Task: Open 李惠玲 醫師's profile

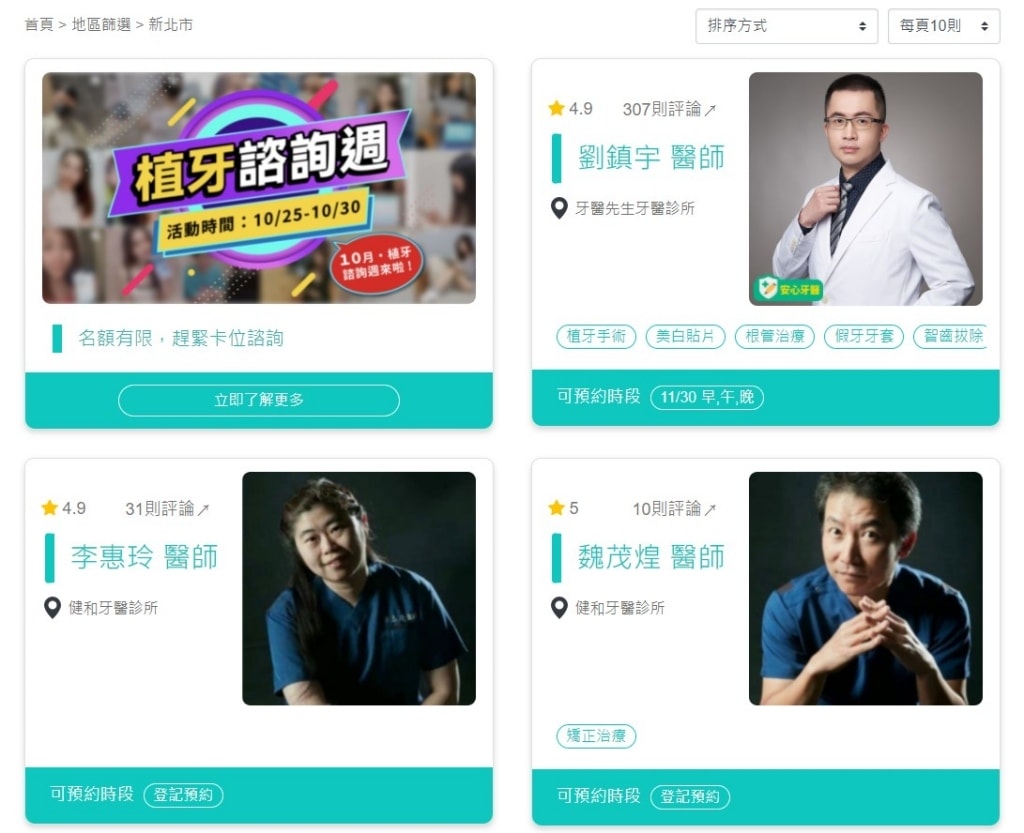Action: click(144, 557)
